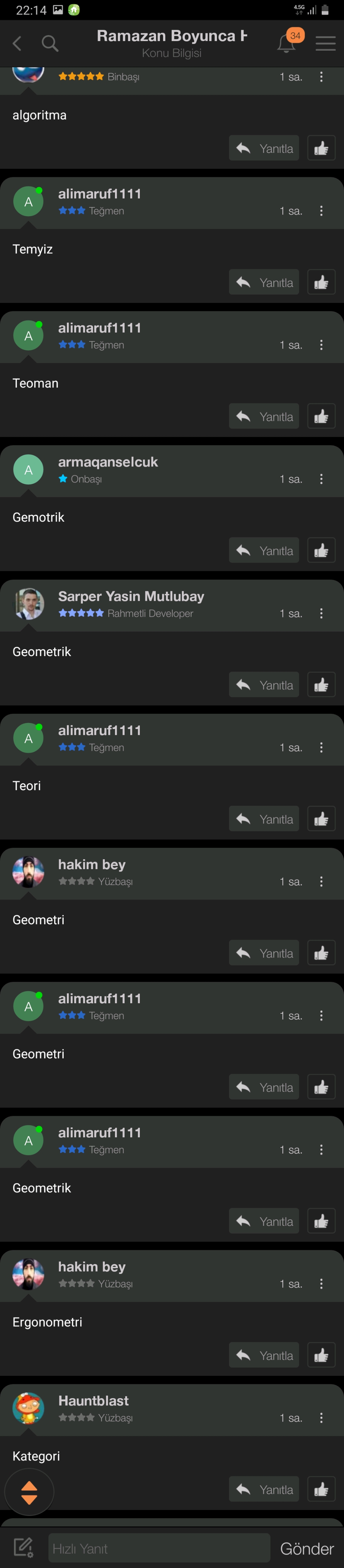The image size is (344, 1568).
Task: Open the notifications bell
Action: [286, 44]
